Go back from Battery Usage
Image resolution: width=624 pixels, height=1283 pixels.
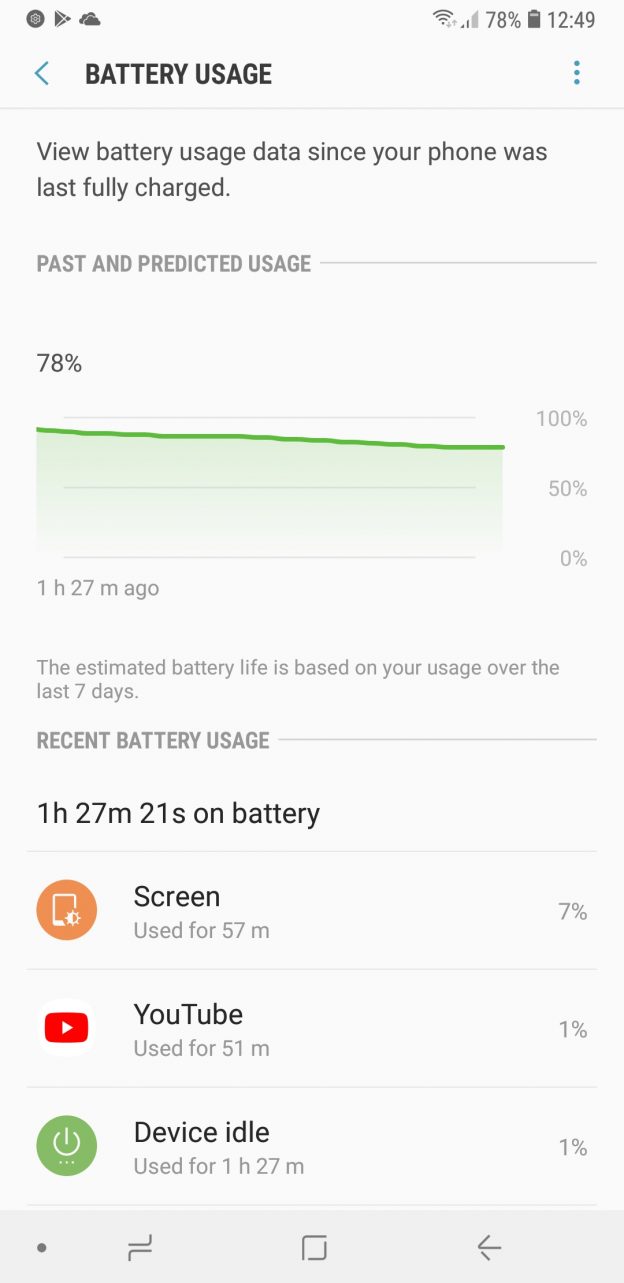click(x=42, y=73)
